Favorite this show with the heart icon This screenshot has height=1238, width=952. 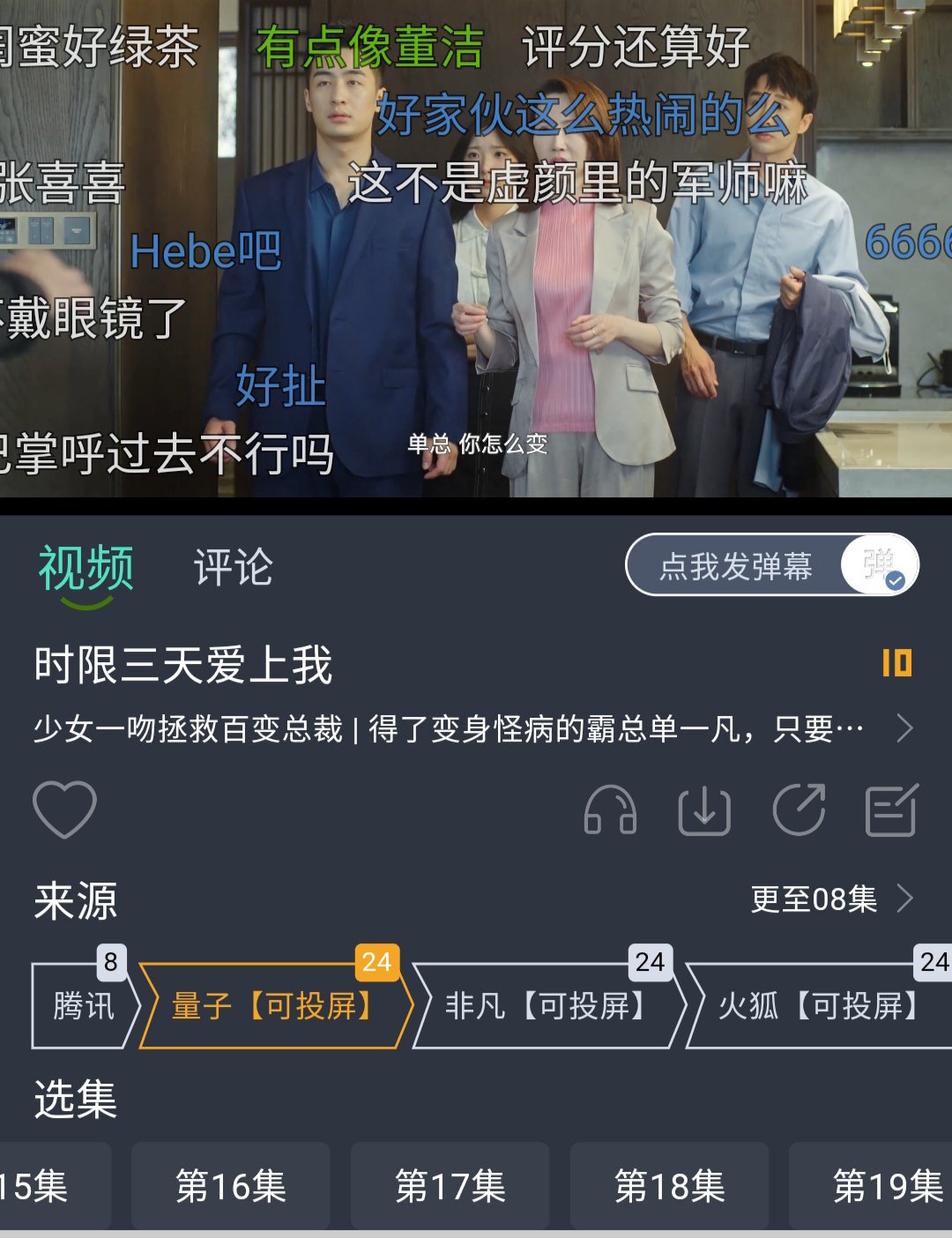pos(64,809)
